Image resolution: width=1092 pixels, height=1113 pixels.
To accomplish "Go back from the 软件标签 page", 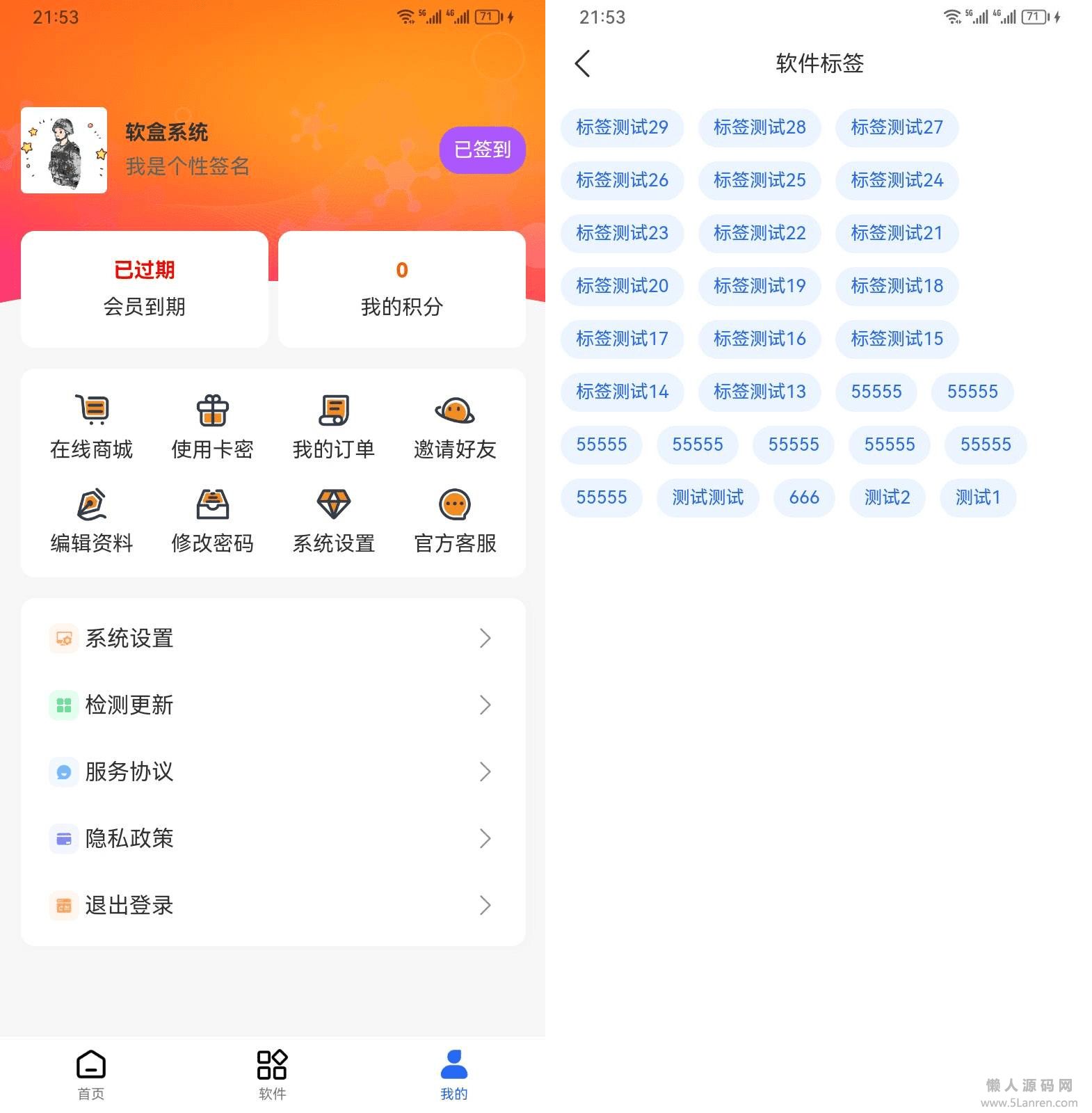I will pos(583,63).
